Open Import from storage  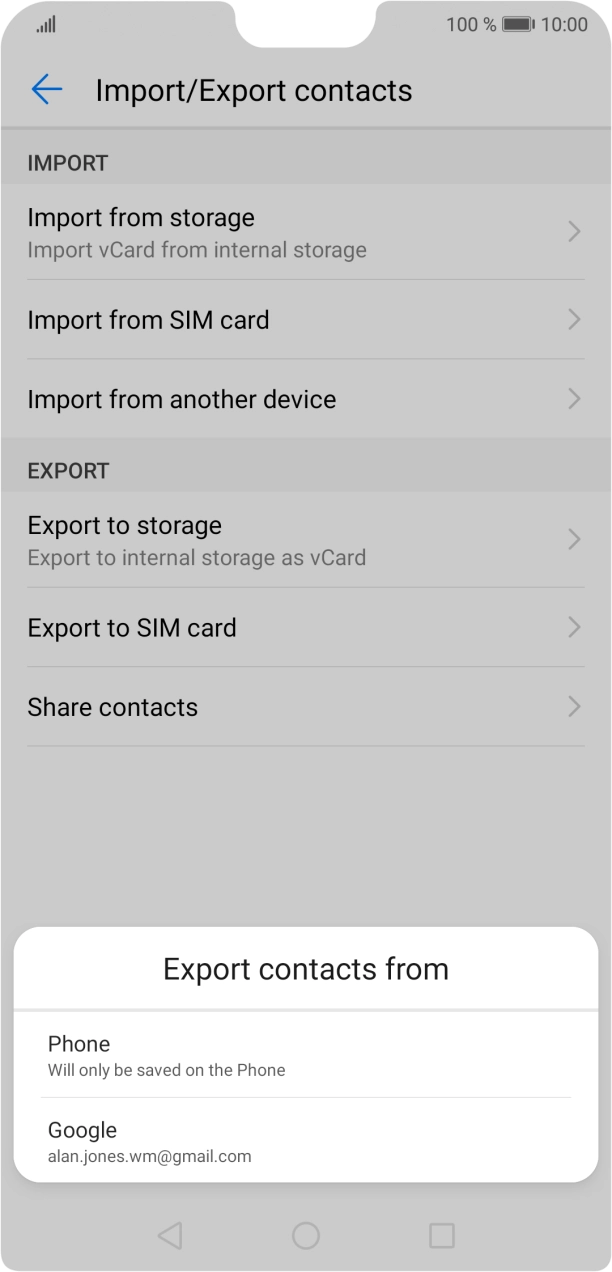306,232
